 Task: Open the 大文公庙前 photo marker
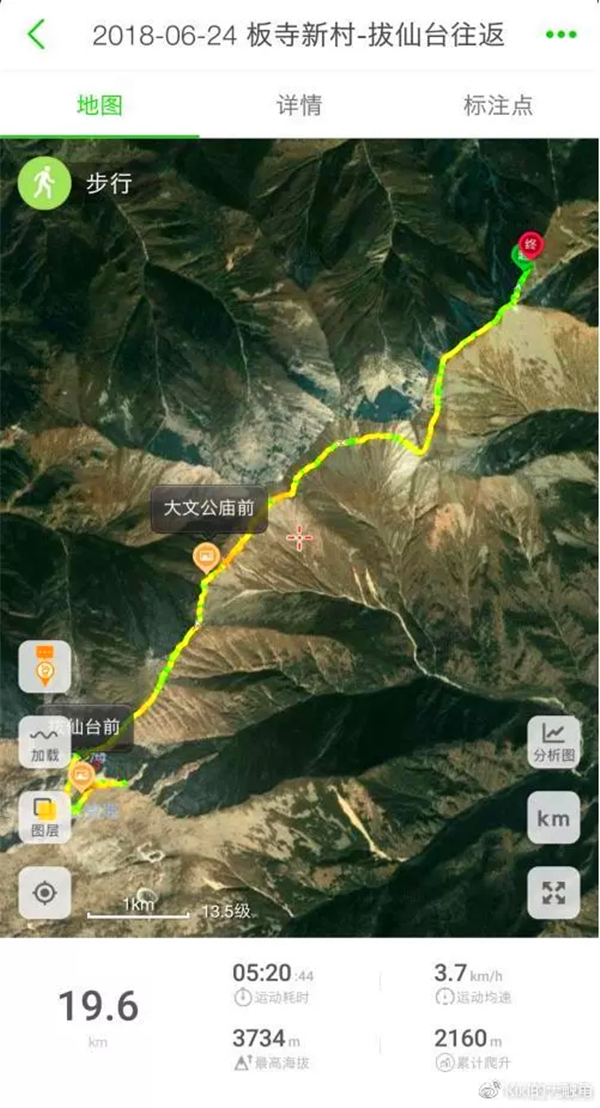207,555
